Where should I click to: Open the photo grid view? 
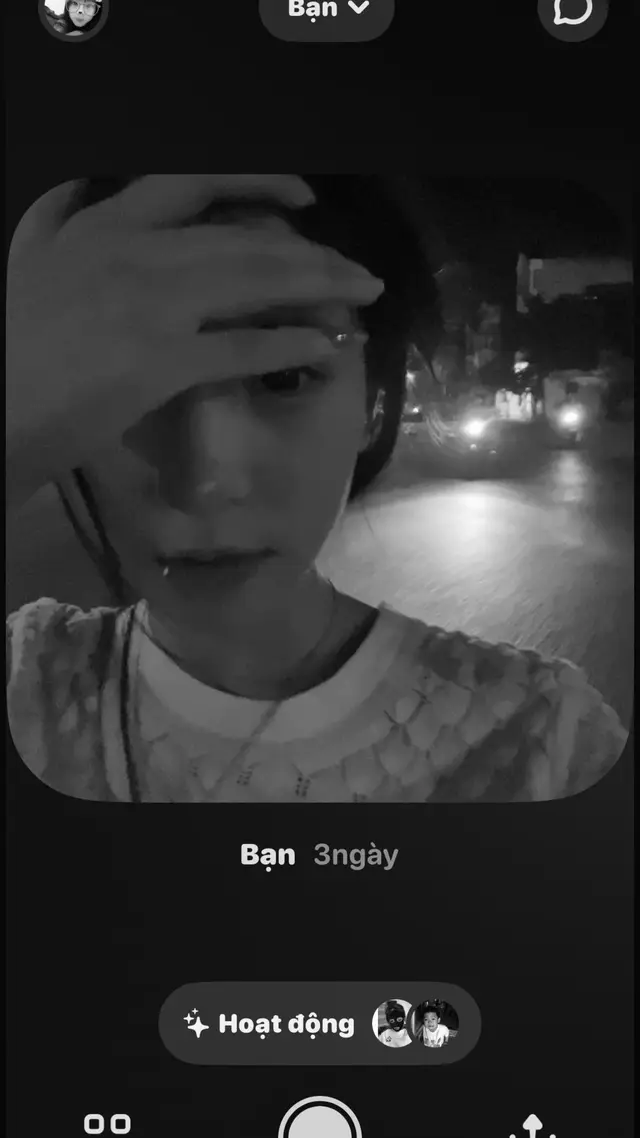click(107, 1124)
